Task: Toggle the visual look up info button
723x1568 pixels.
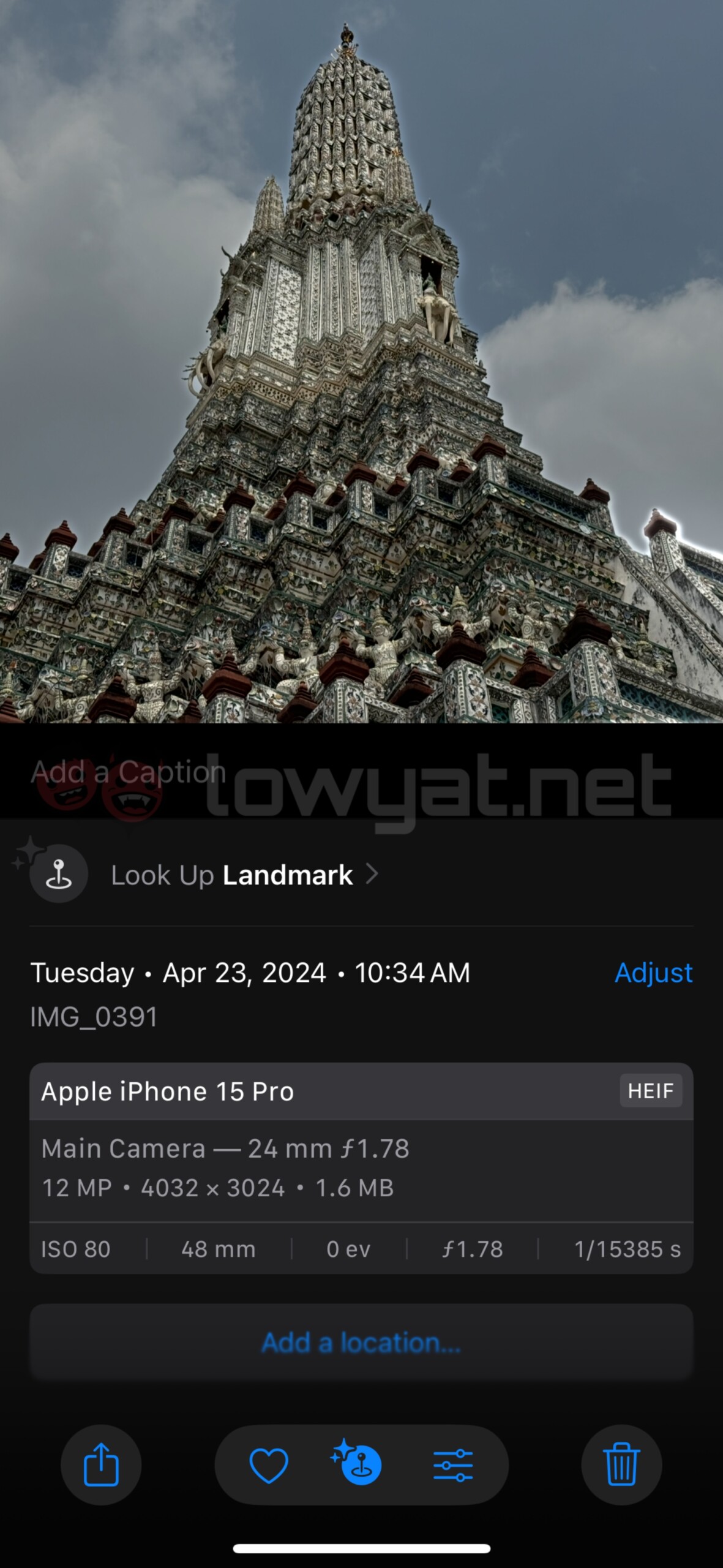Action: (x=358, y=1463)
